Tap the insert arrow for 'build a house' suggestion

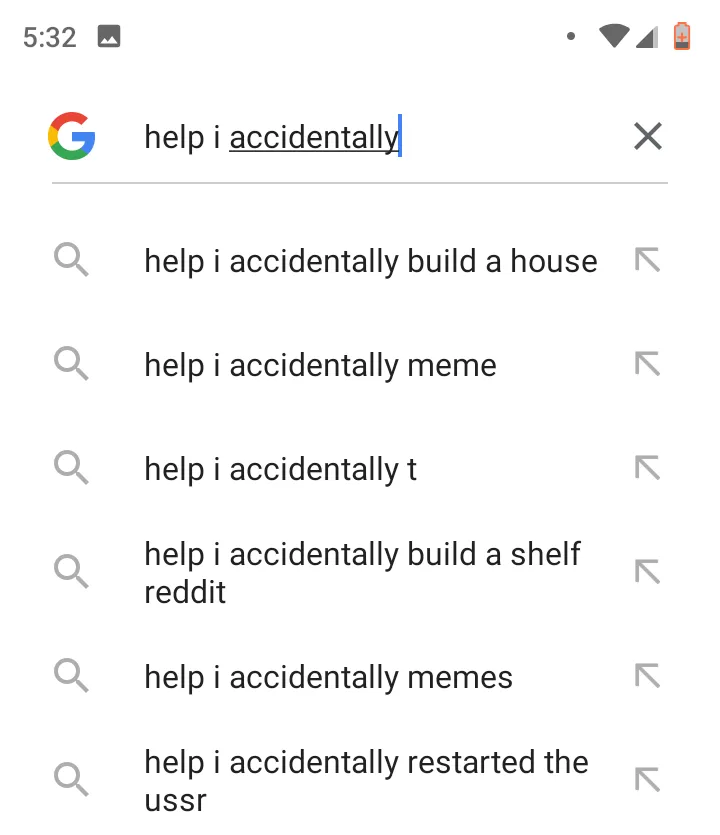coord(648,260)
